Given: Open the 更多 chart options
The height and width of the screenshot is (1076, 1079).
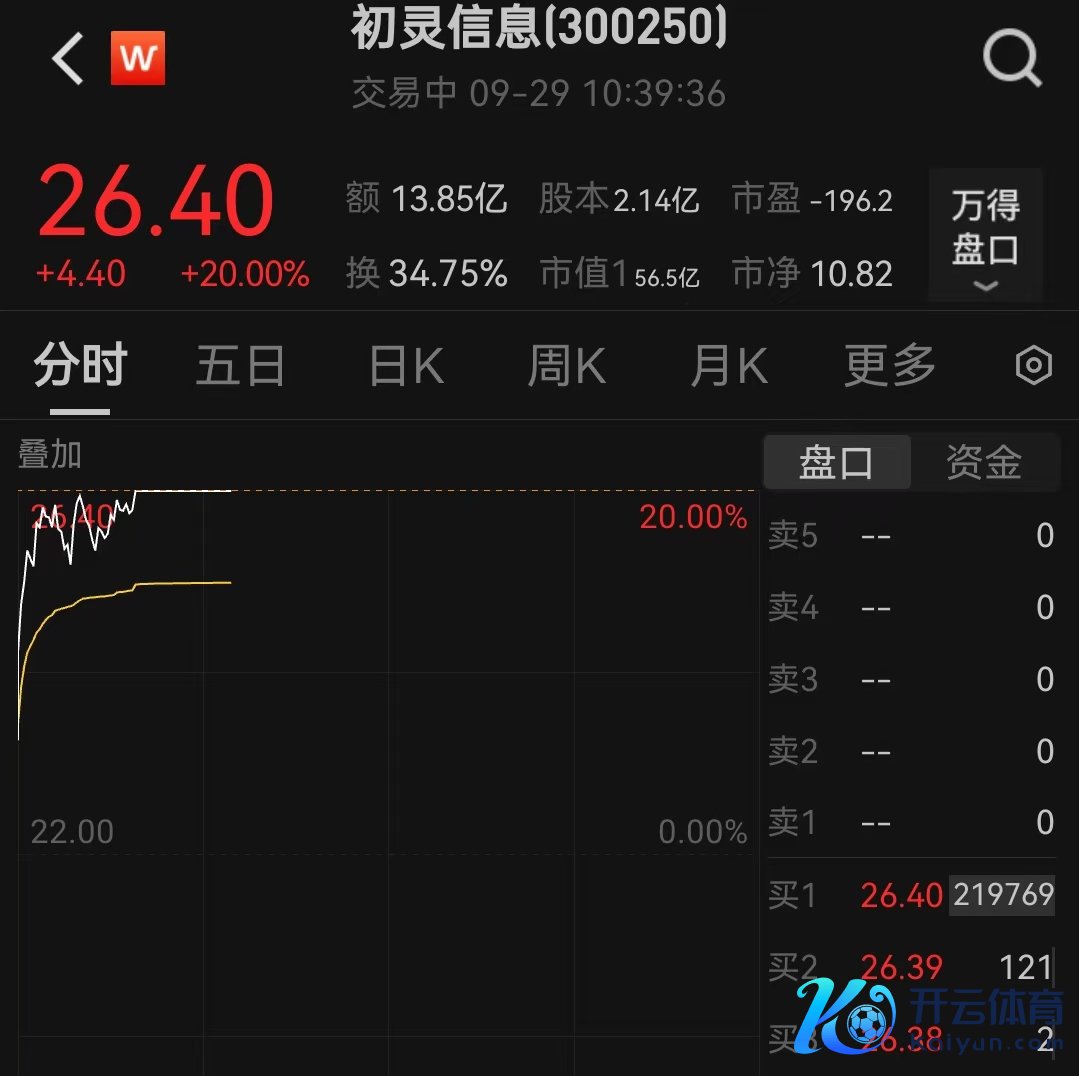Looking at the screenshot, I should (889, 366).
